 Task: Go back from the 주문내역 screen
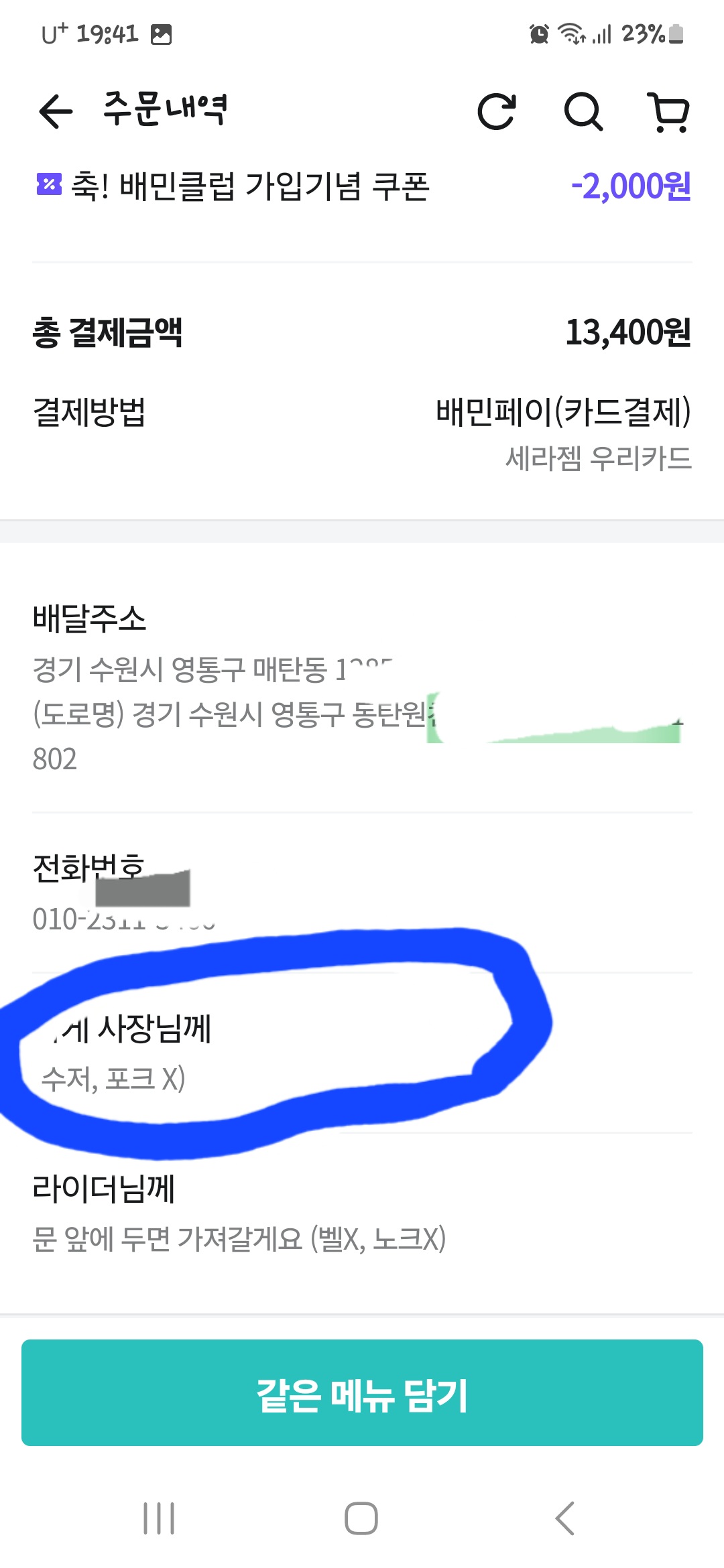[56, 111]
